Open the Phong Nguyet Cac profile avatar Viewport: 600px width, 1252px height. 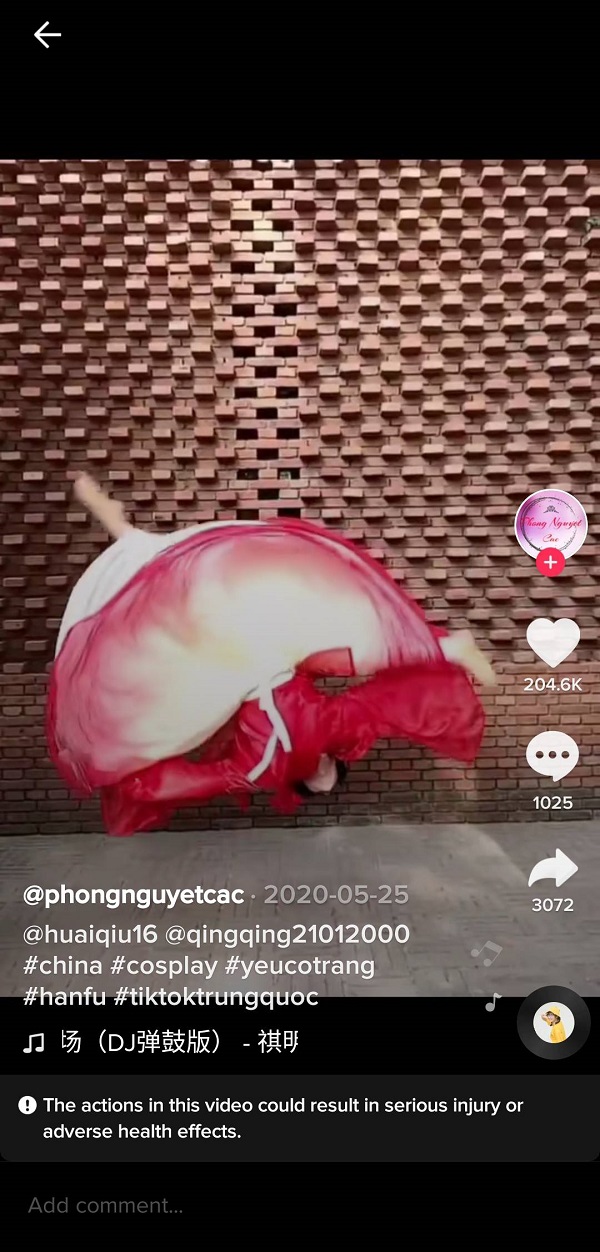[x=550, y=524]
